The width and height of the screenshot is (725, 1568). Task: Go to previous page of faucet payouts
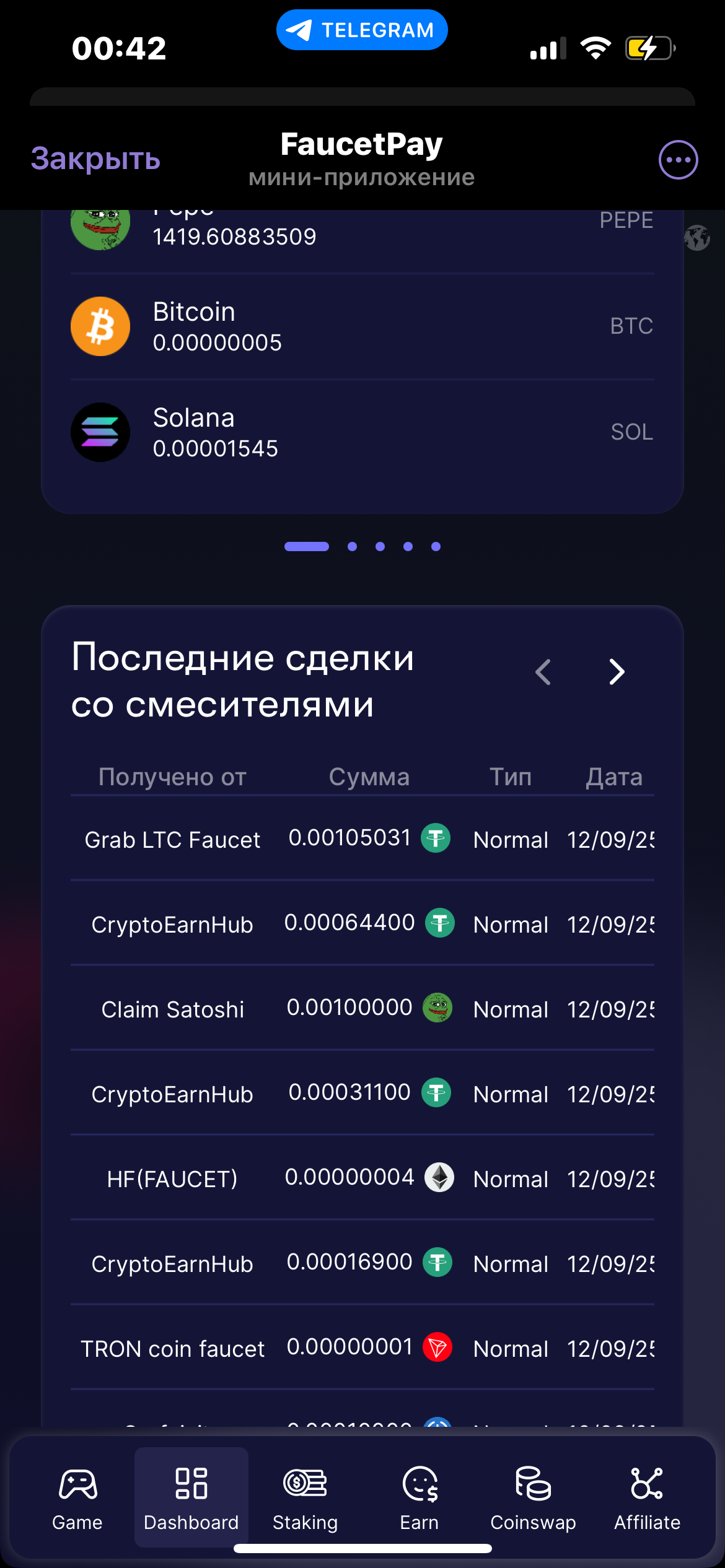(x=543, y=672)
